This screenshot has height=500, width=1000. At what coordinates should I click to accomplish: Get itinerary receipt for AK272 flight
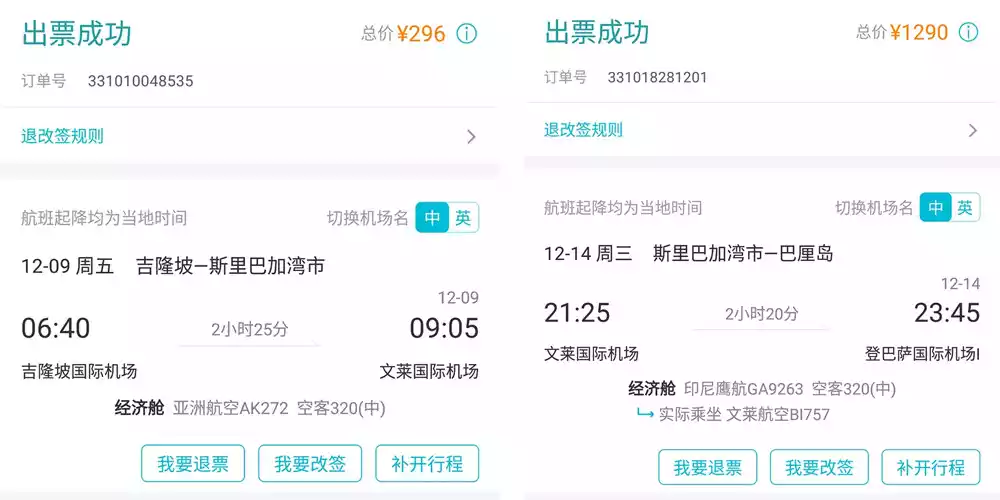(427, 464)
